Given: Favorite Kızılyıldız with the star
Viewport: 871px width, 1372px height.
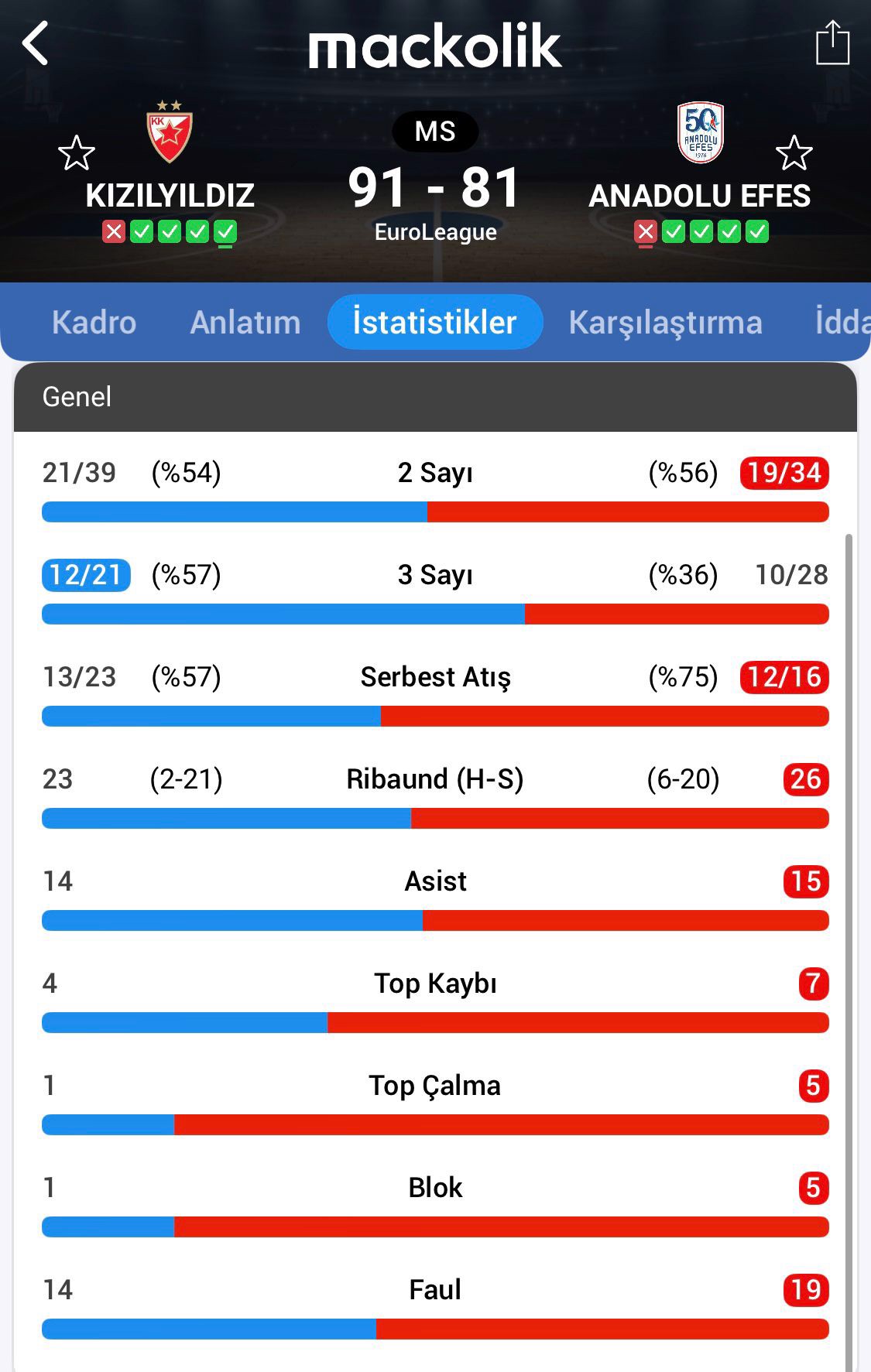Looking at the screenshot, I should 76,153.
